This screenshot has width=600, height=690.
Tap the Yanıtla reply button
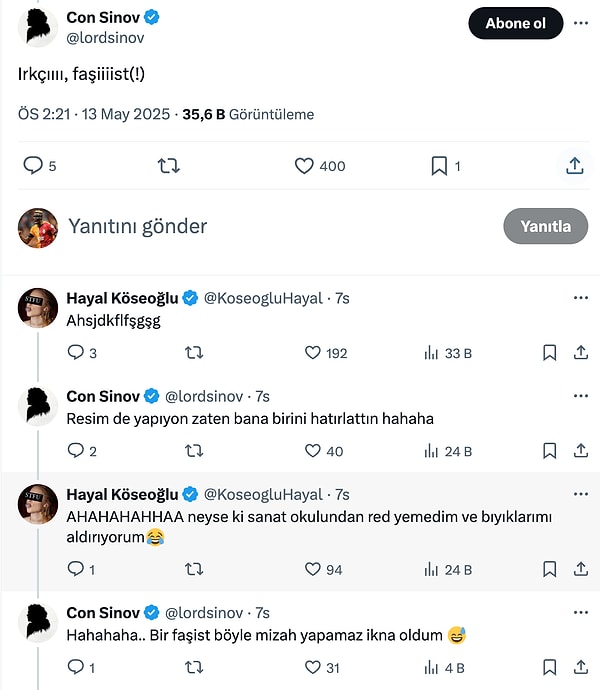pyautogui.click(x=545, y=227)
